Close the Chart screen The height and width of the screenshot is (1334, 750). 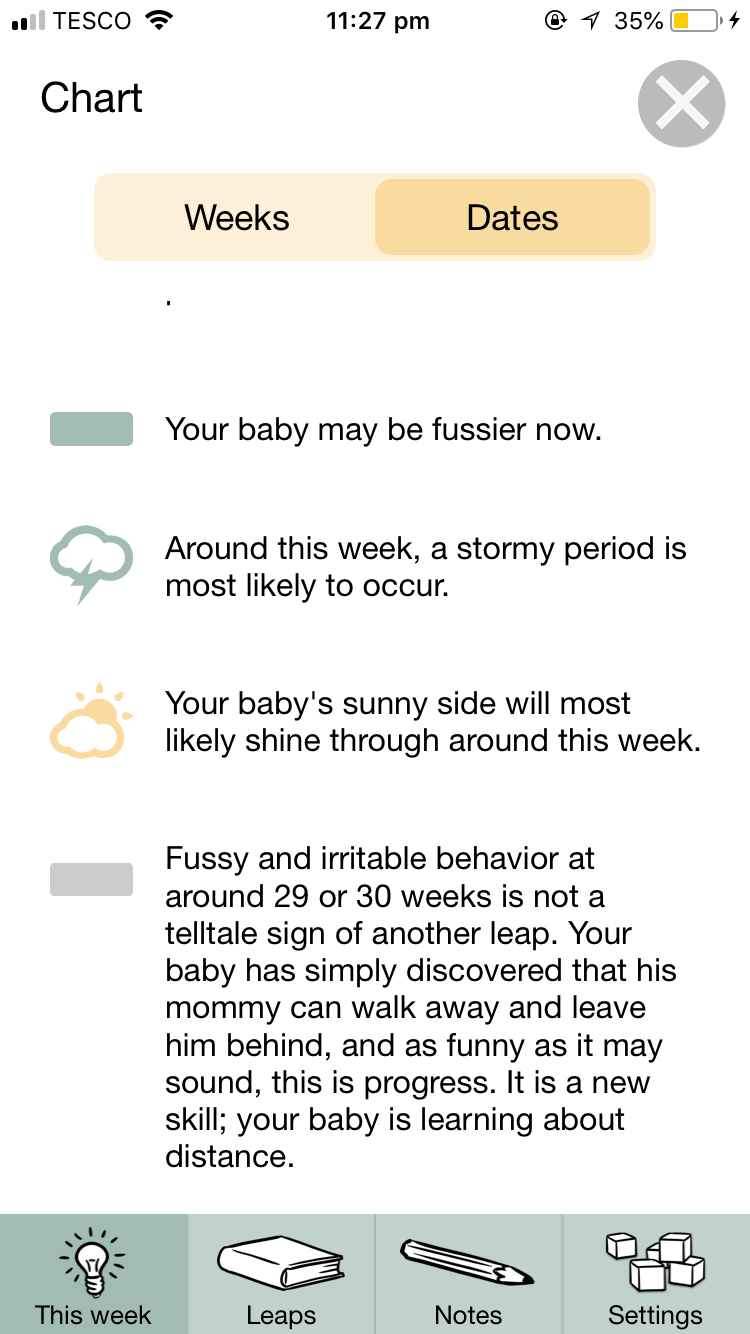click(681, 104)
